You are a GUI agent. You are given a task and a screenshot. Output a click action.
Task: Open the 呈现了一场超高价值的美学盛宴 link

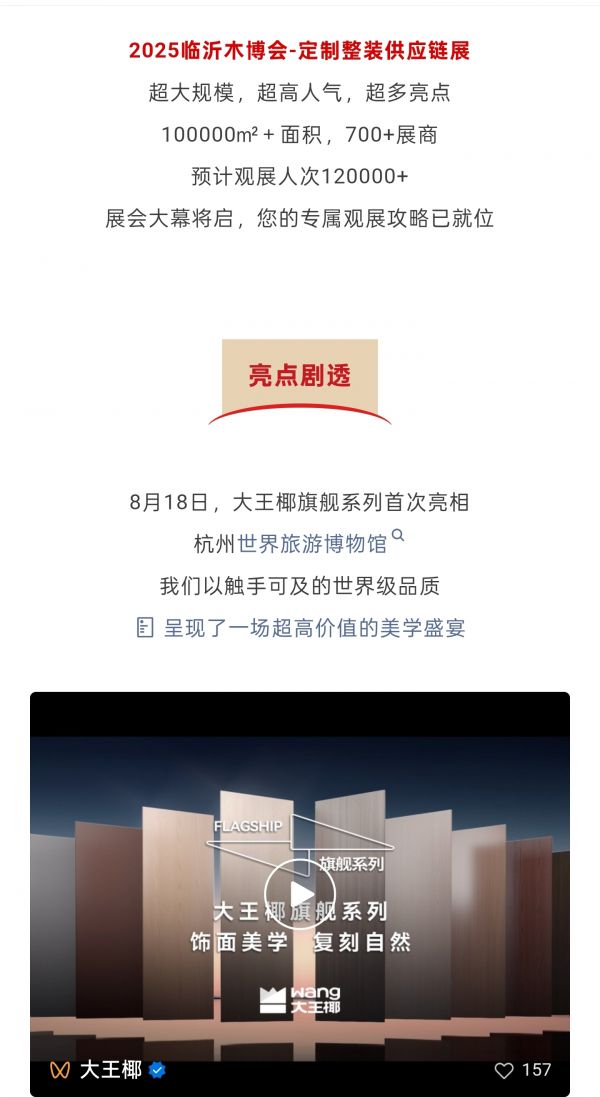click(x=314, y=628)
